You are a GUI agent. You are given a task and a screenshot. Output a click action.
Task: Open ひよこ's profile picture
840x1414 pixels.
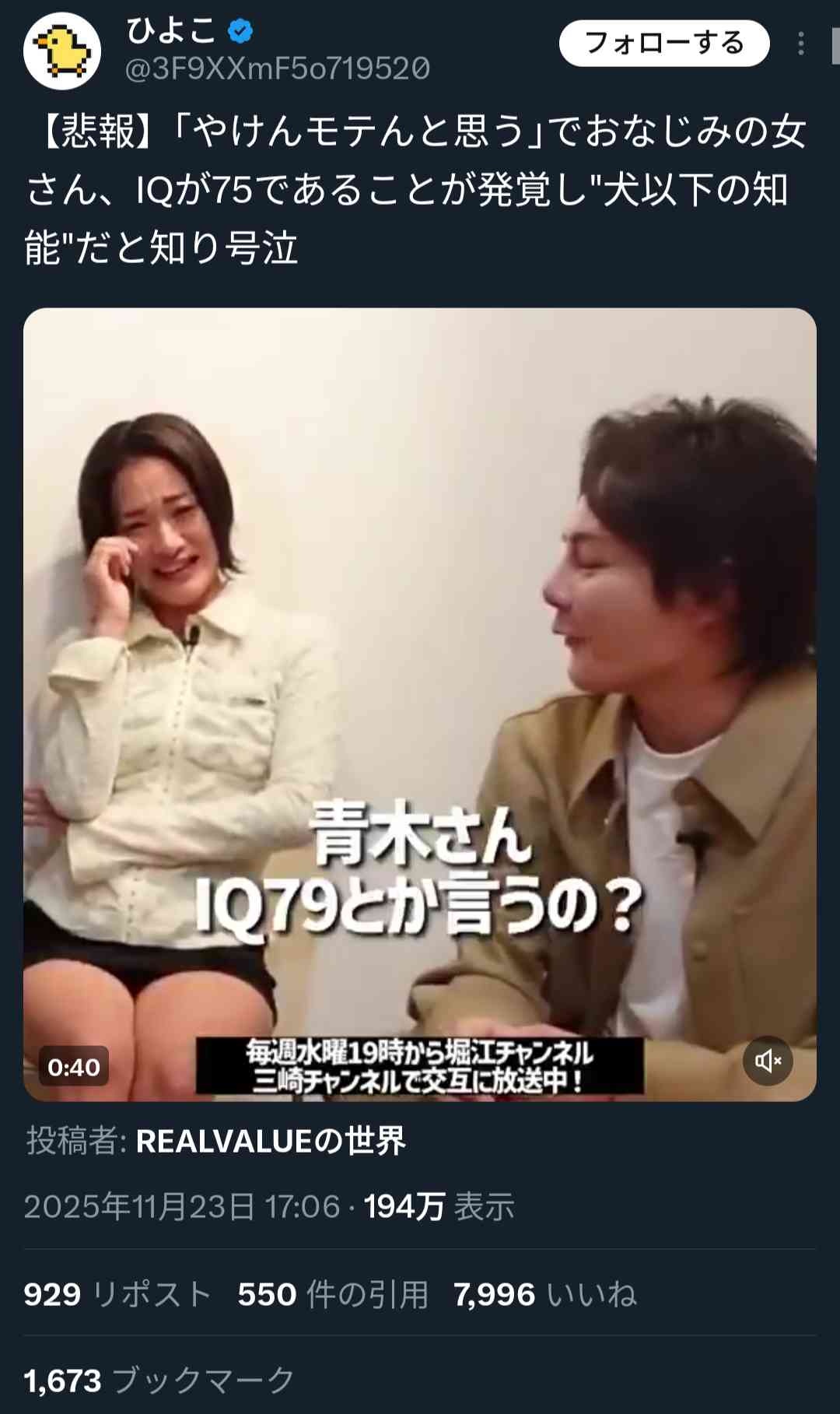[x=62, y=51]
